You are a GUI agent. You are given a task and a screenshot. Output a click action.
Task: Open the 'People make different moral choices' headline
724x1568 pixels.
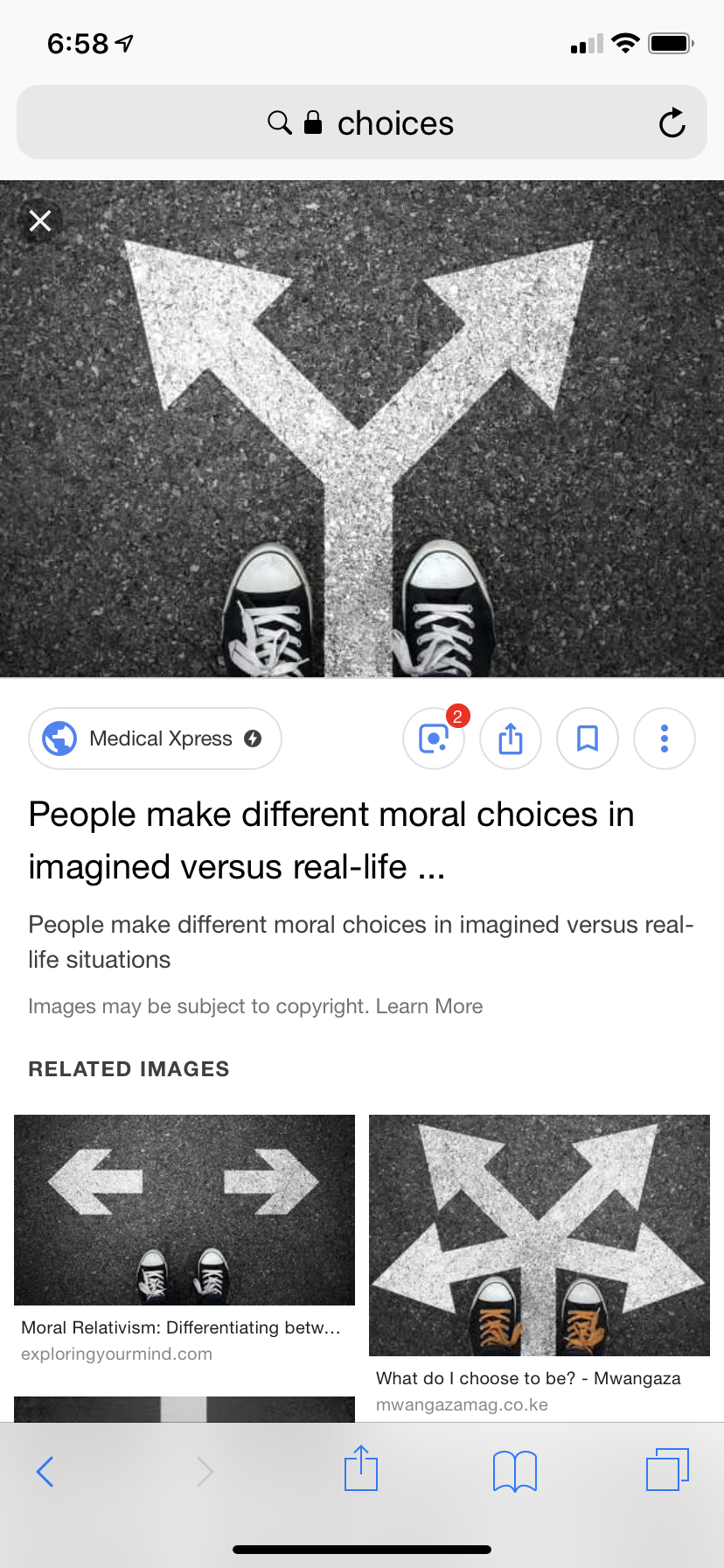point(331,840)
